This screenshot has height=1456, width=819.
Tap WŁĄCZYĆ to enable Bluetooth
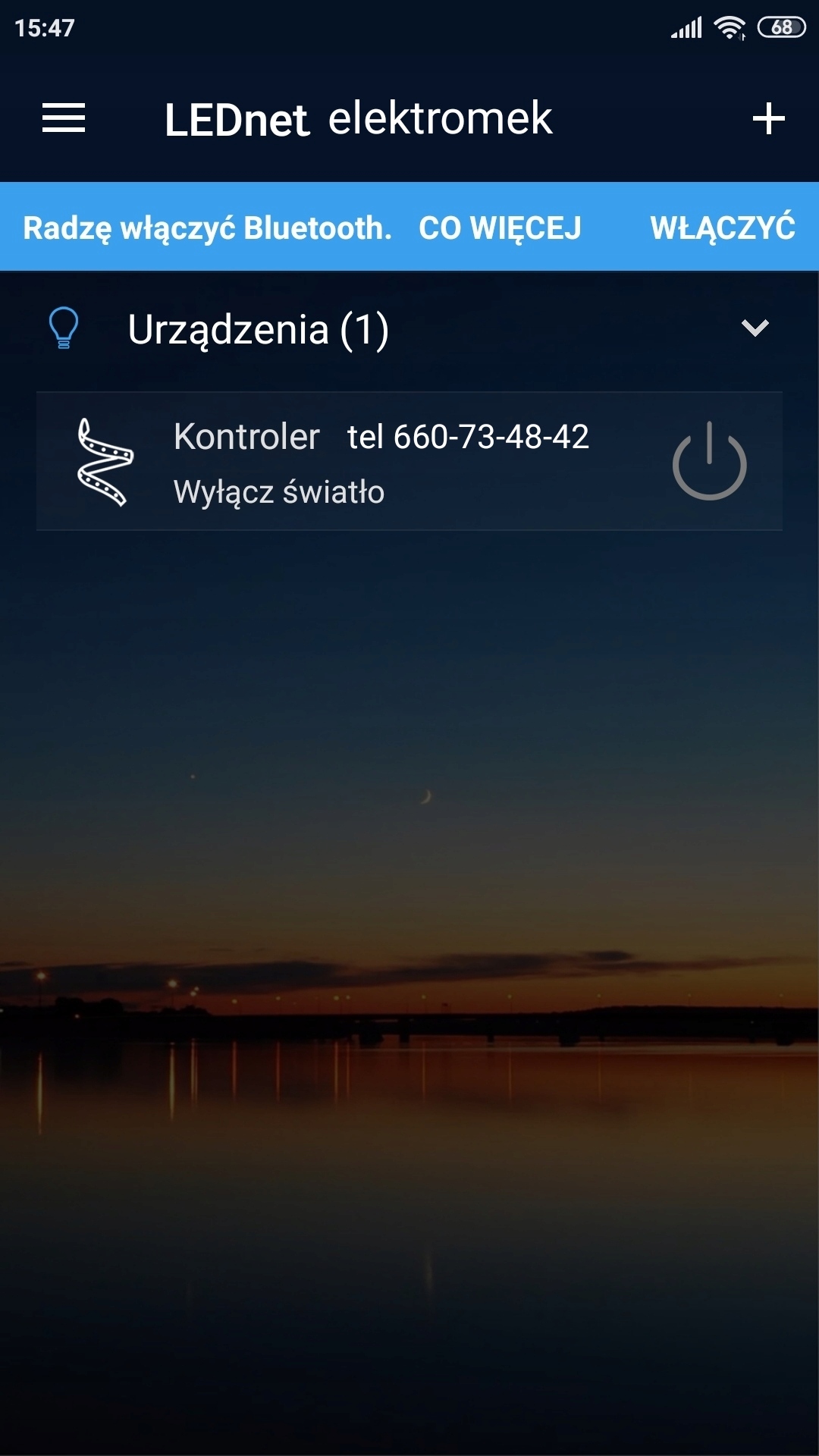click(x=722, y=227)
